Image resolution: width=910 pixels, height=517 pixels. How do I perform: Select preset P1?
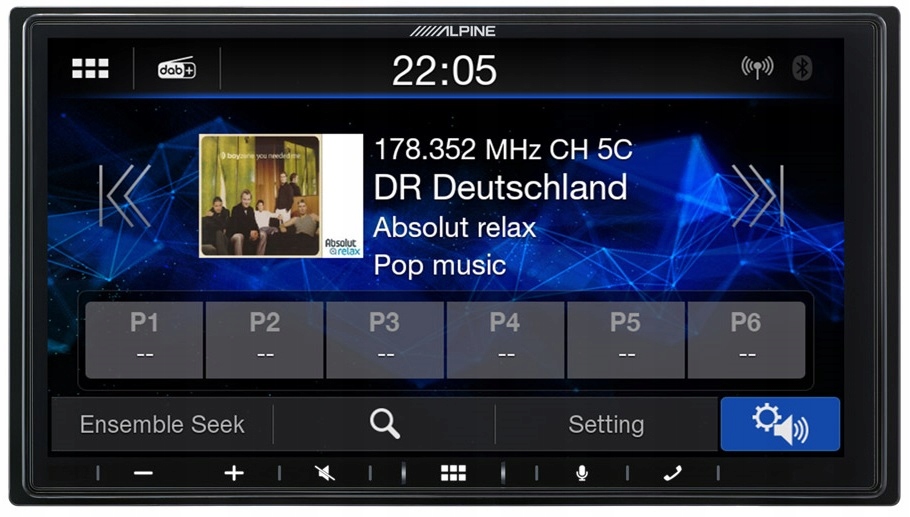coord(144,339)
